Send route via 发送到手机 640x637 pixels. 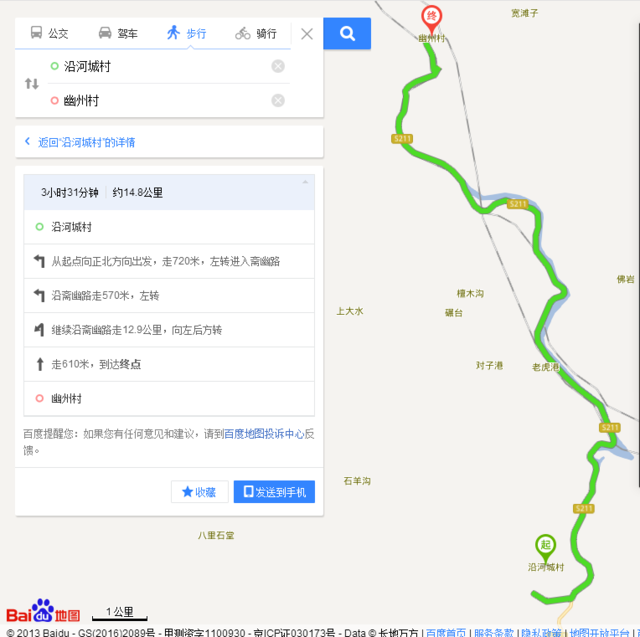(x=274, y=492)
